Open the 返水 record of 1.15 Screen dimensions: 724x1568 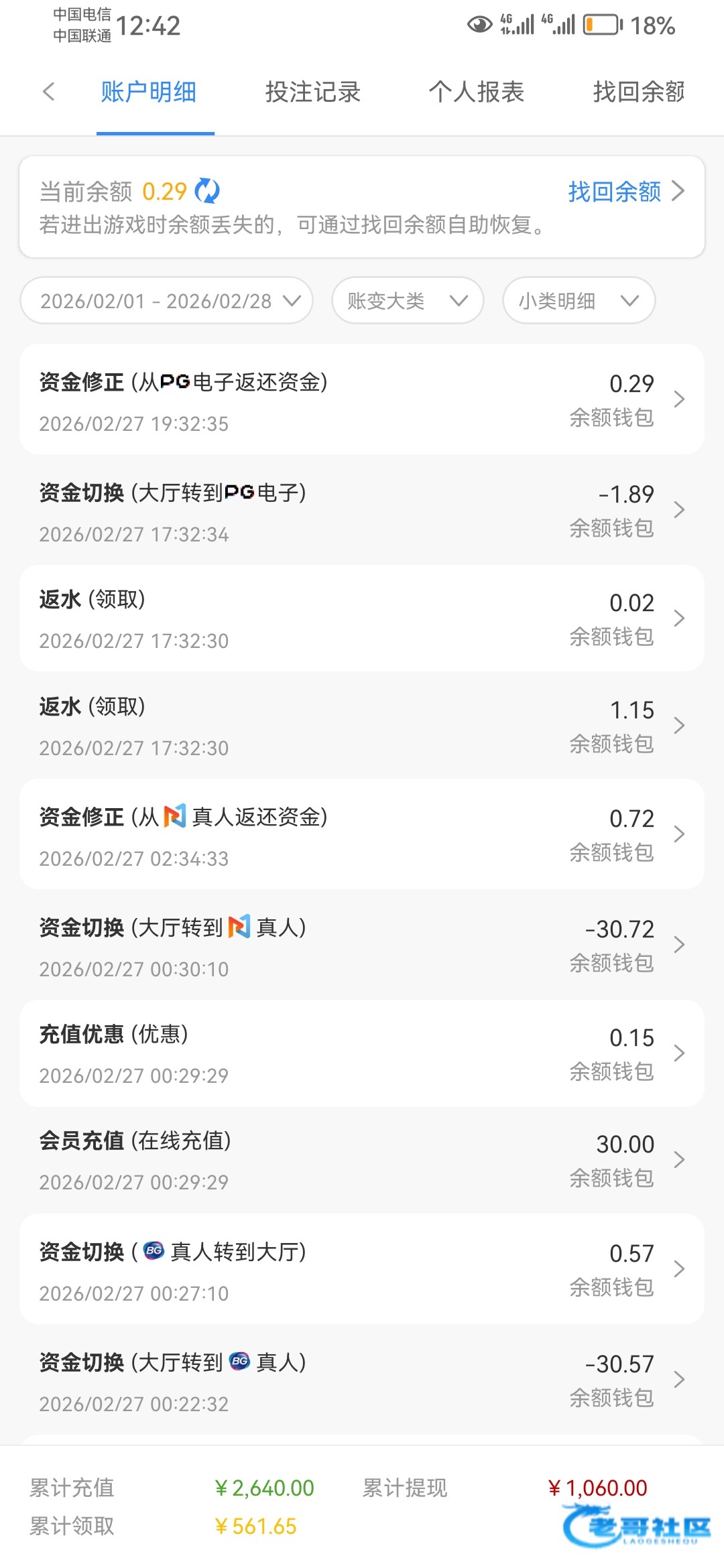click(x=362, y=726)
